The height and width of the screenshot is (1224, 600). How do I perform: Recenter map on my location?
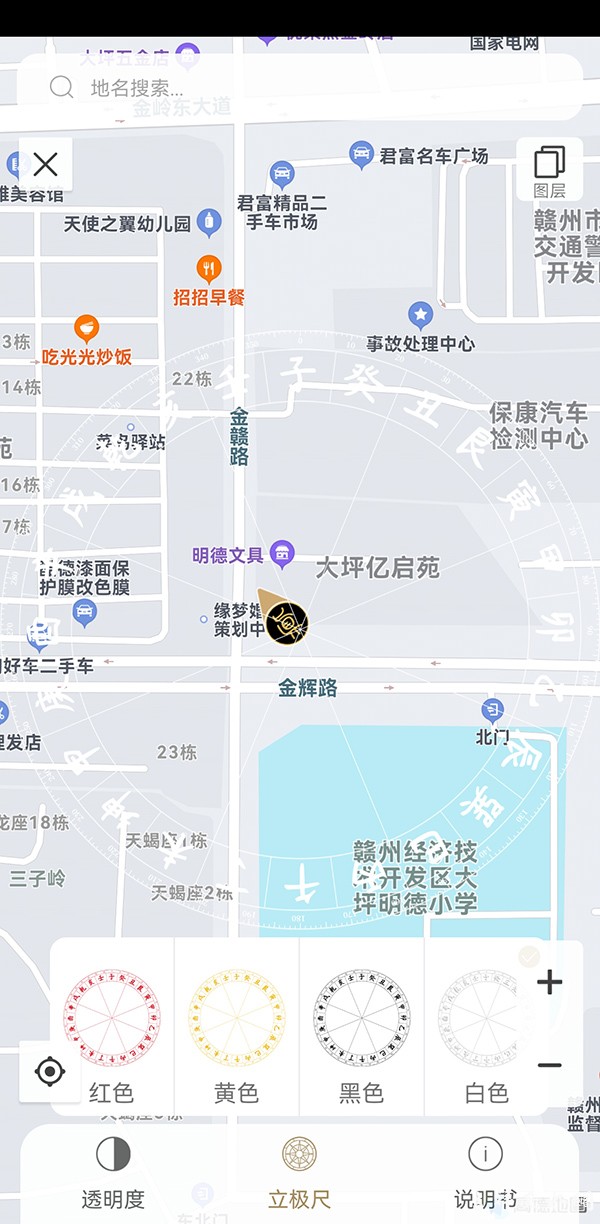click(x=49, y=1072)
